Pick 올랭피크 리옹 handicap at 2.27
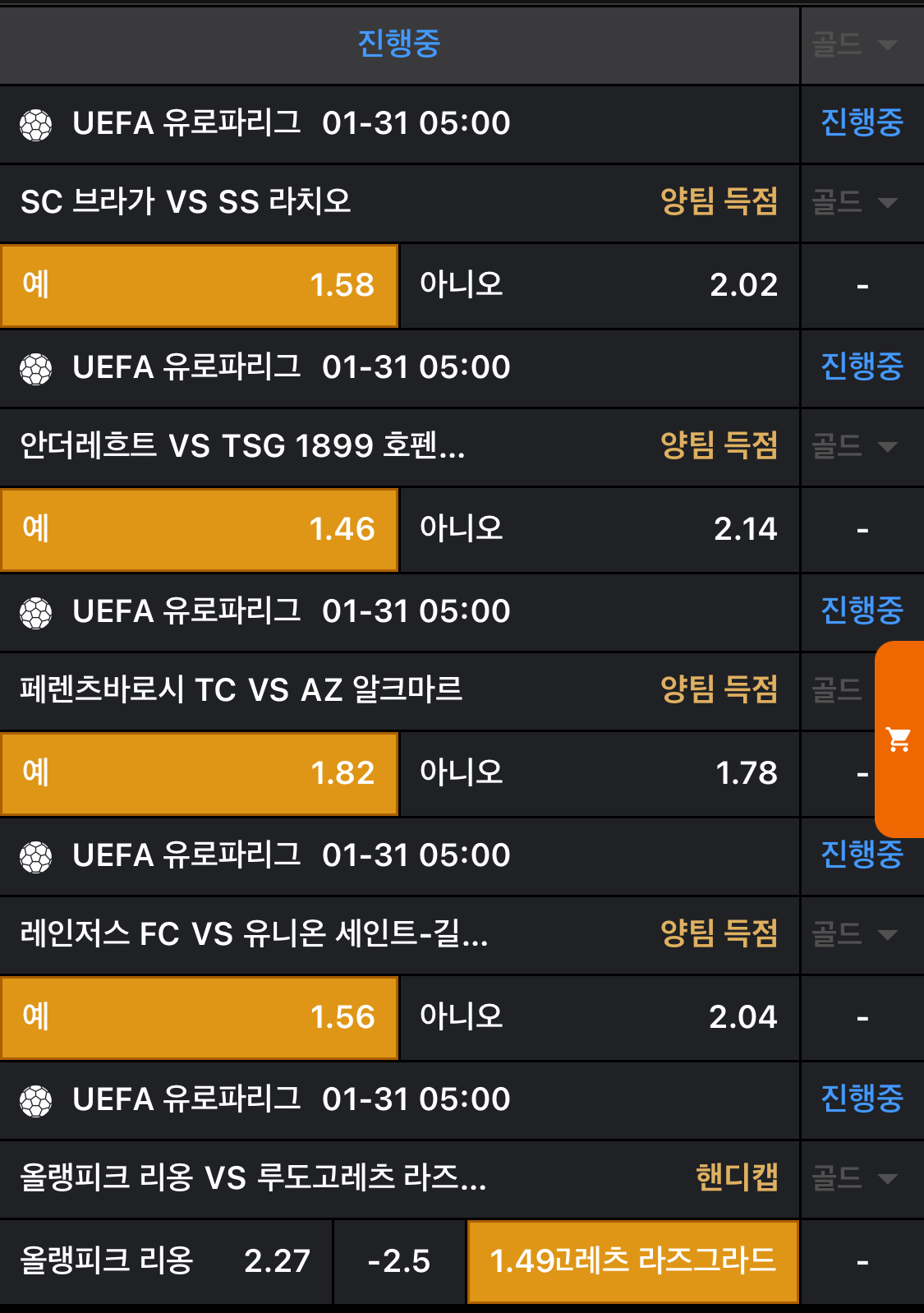 coord(165,1261)
